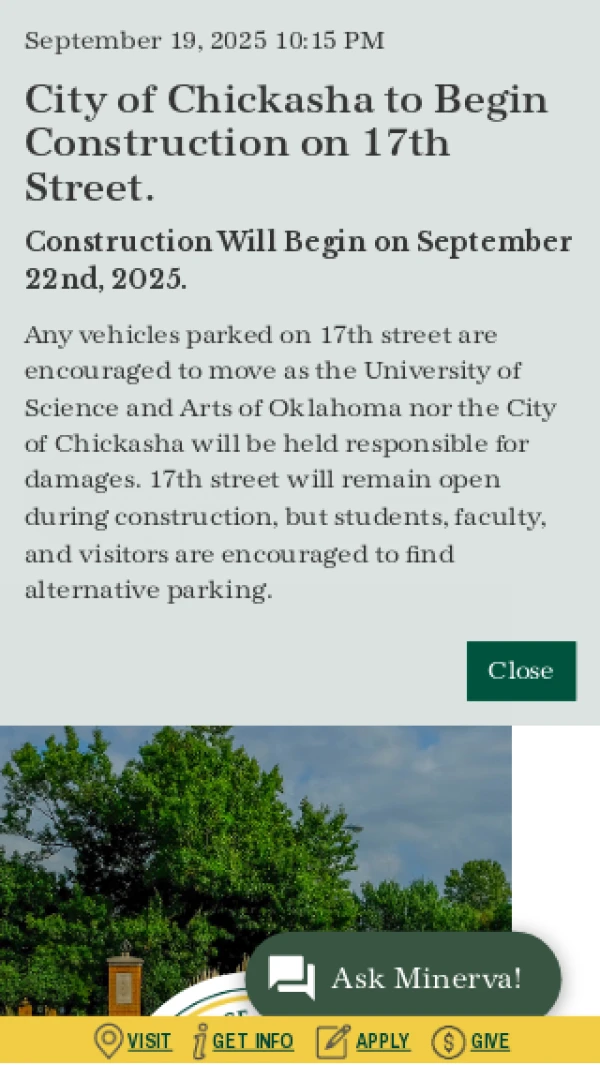This screenshot has height=1065, width=600.
Task: Tap the Get Info link
Action: pos(244,1041)
